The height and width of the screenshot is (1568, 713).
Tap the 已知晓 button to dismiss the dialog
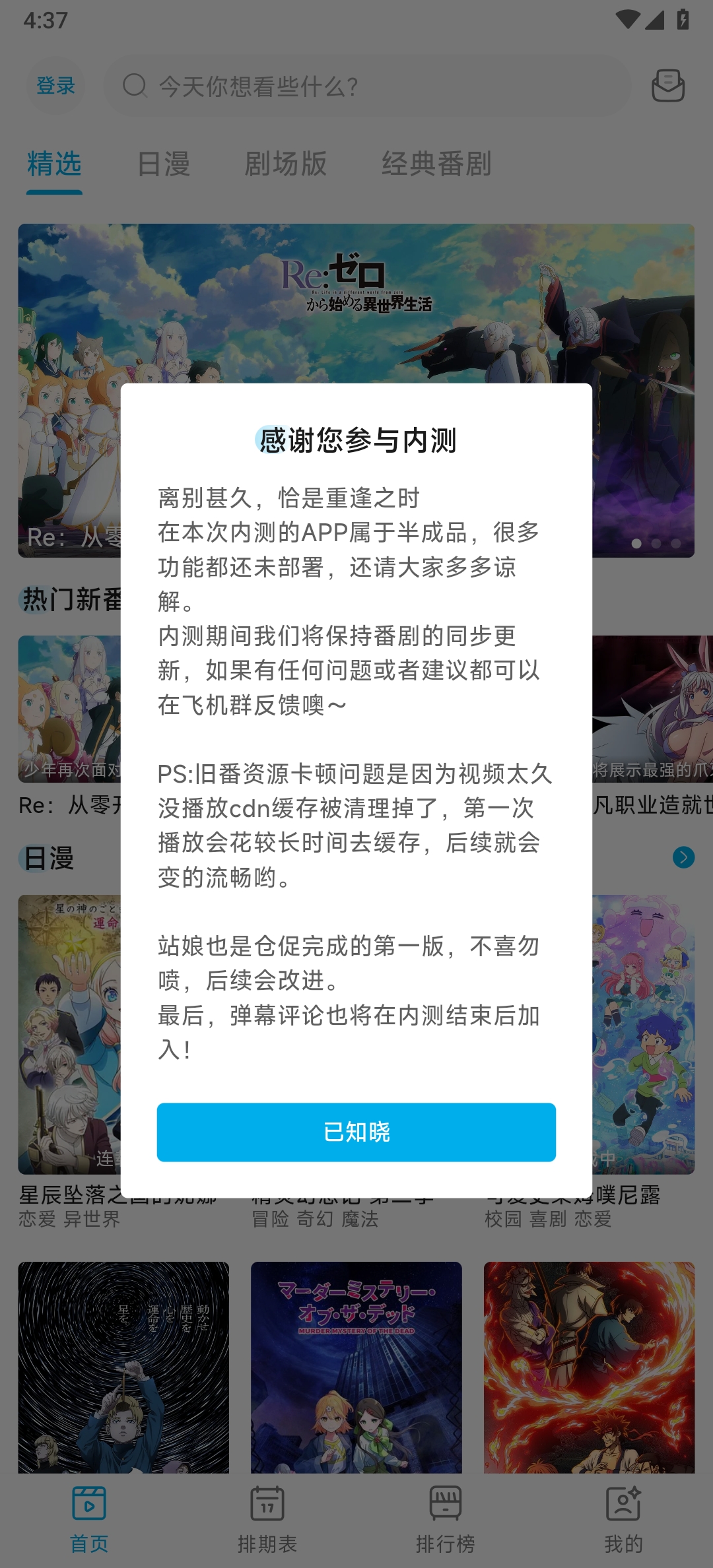[x=356, y=1132]
